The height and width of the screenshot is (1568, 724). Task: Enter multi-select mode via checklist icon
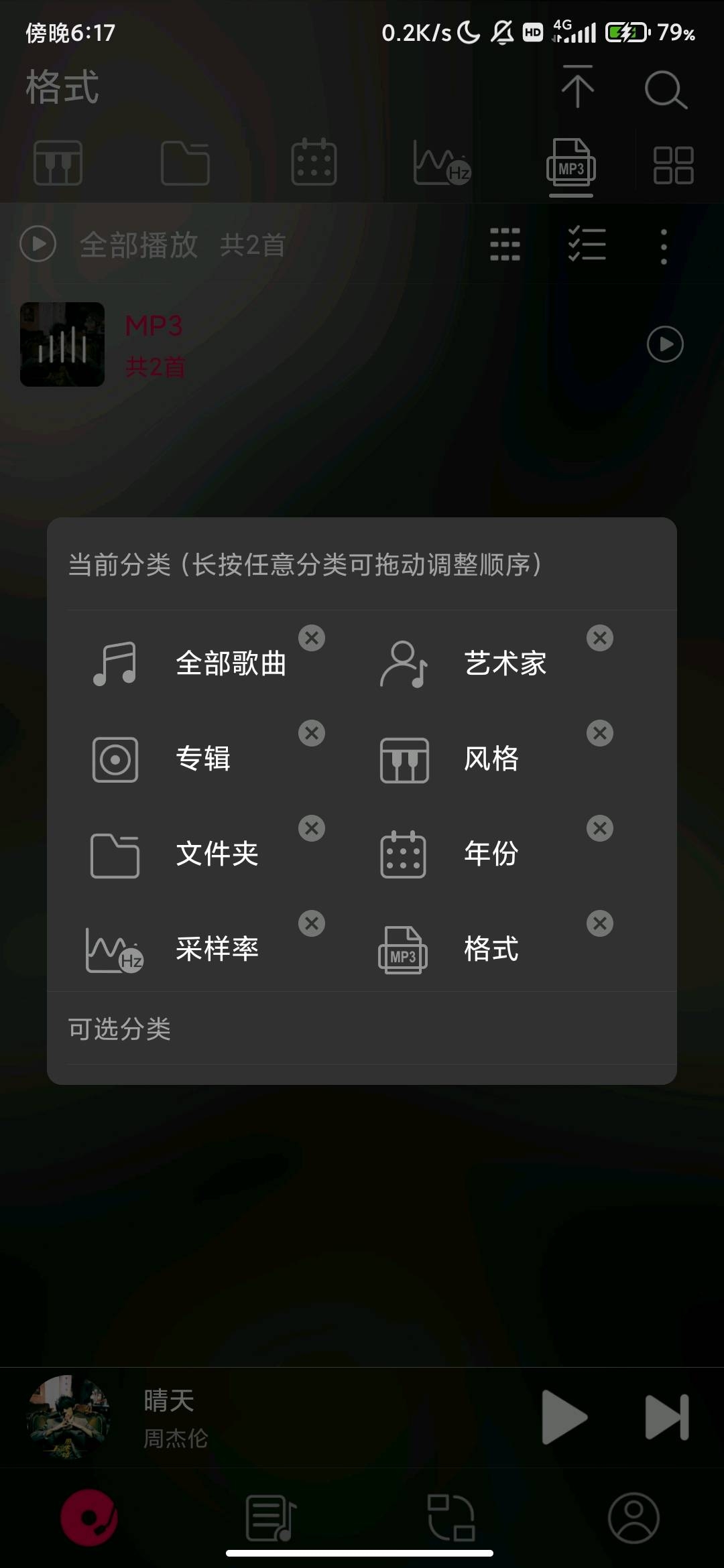pyautogui.click(x=587, y=245)
